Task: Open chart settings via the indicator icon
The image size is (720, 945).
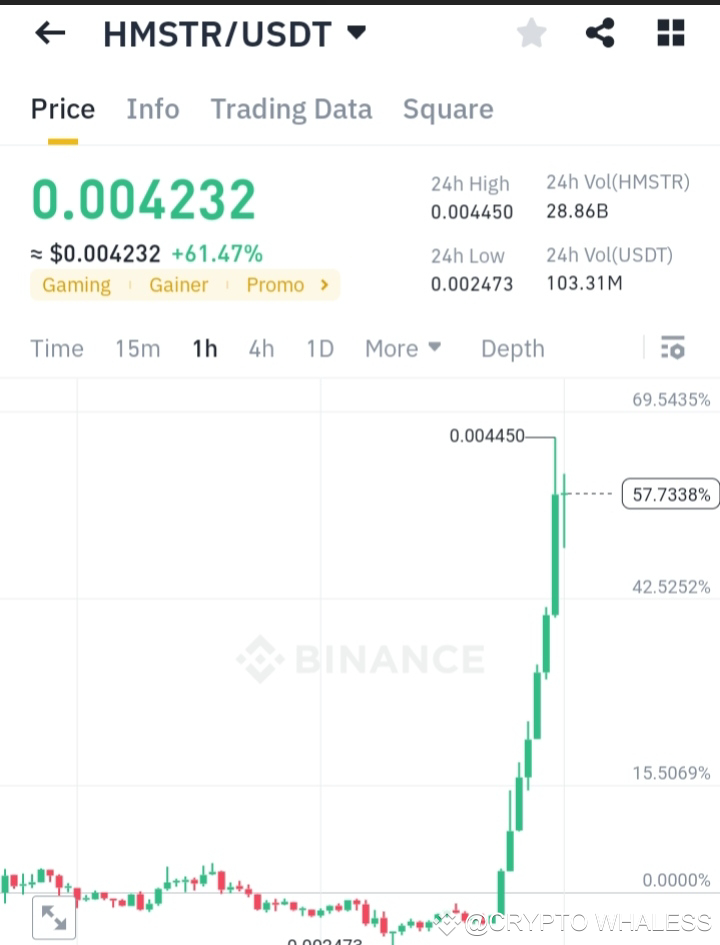Action: coord(674,348)
